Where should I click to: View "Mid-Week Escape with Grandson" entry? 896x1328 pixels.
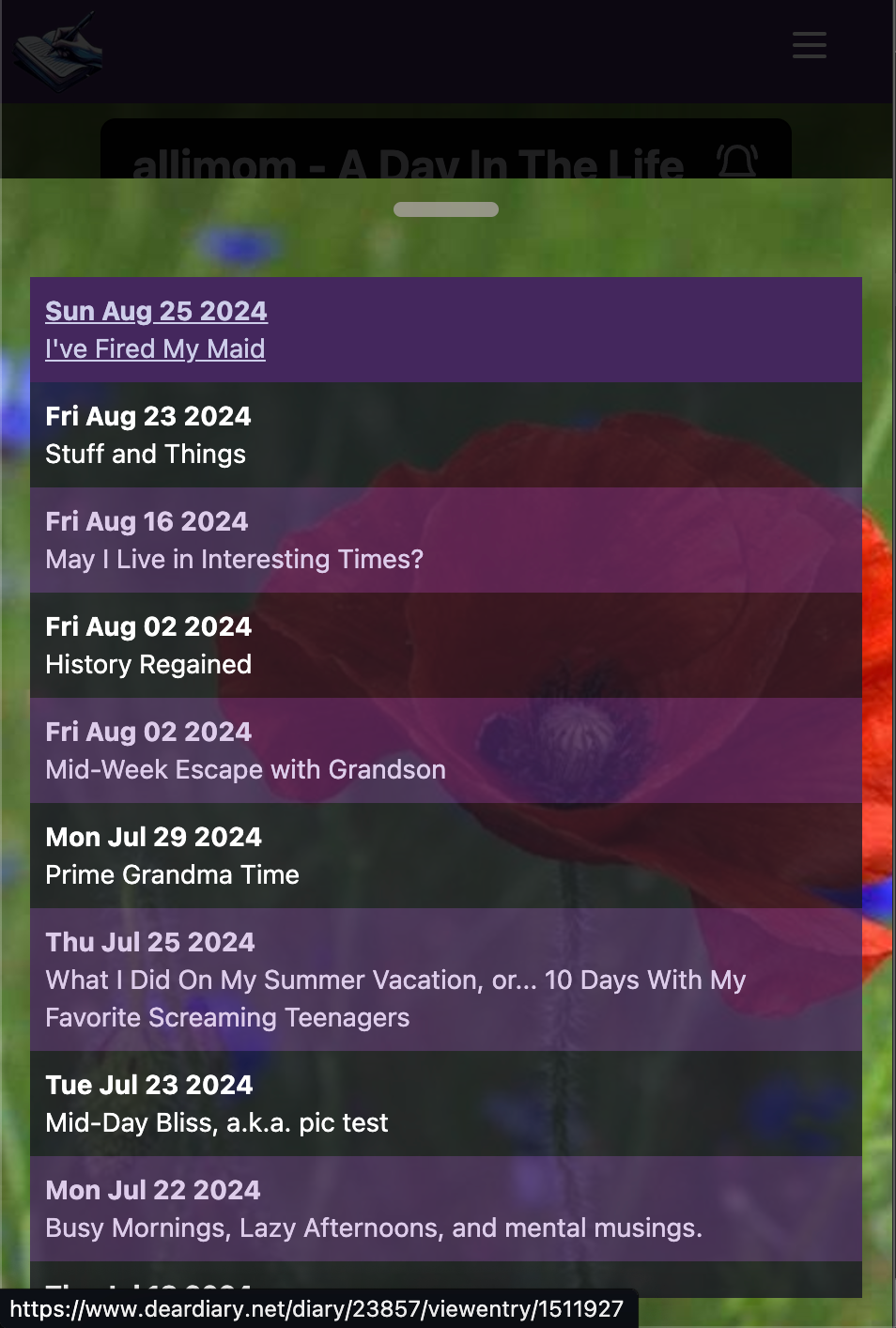pos(245,769)
